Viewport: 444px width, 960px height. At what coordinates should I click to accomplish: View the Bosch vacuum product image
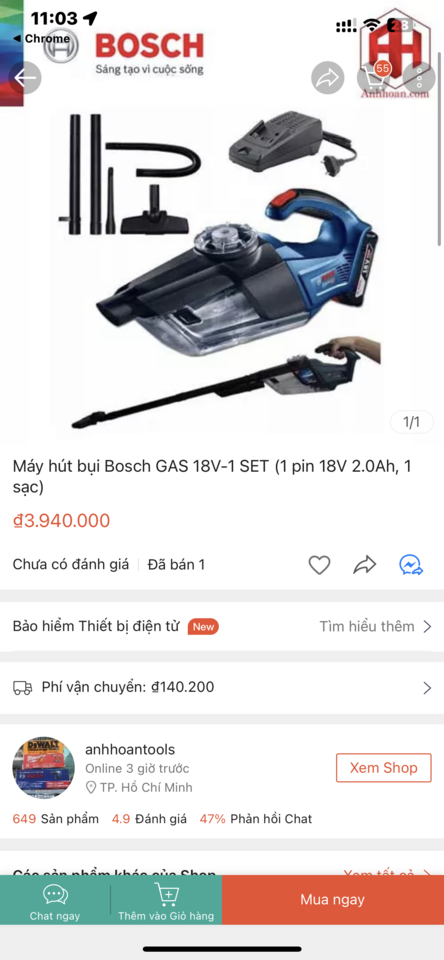(222, 267)
